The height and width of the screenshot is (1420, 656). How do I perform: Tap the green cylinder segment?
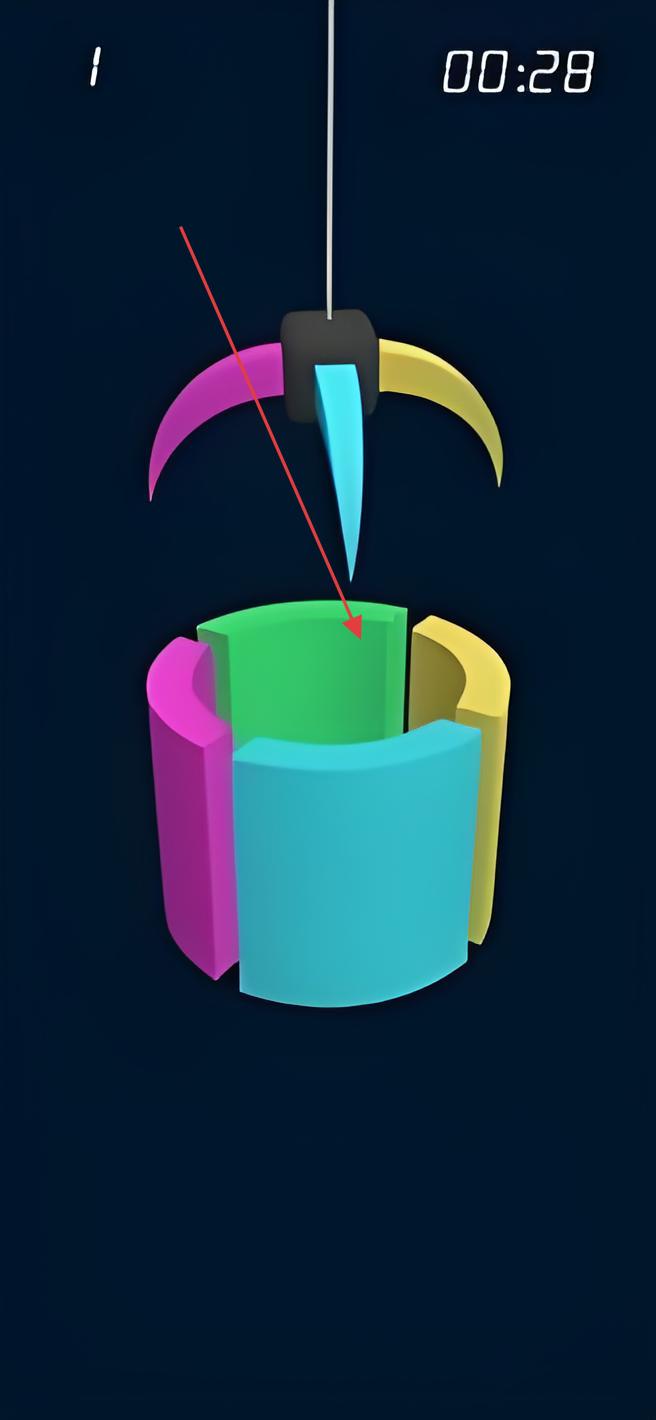pyautogui.click(x=300, y=670)
